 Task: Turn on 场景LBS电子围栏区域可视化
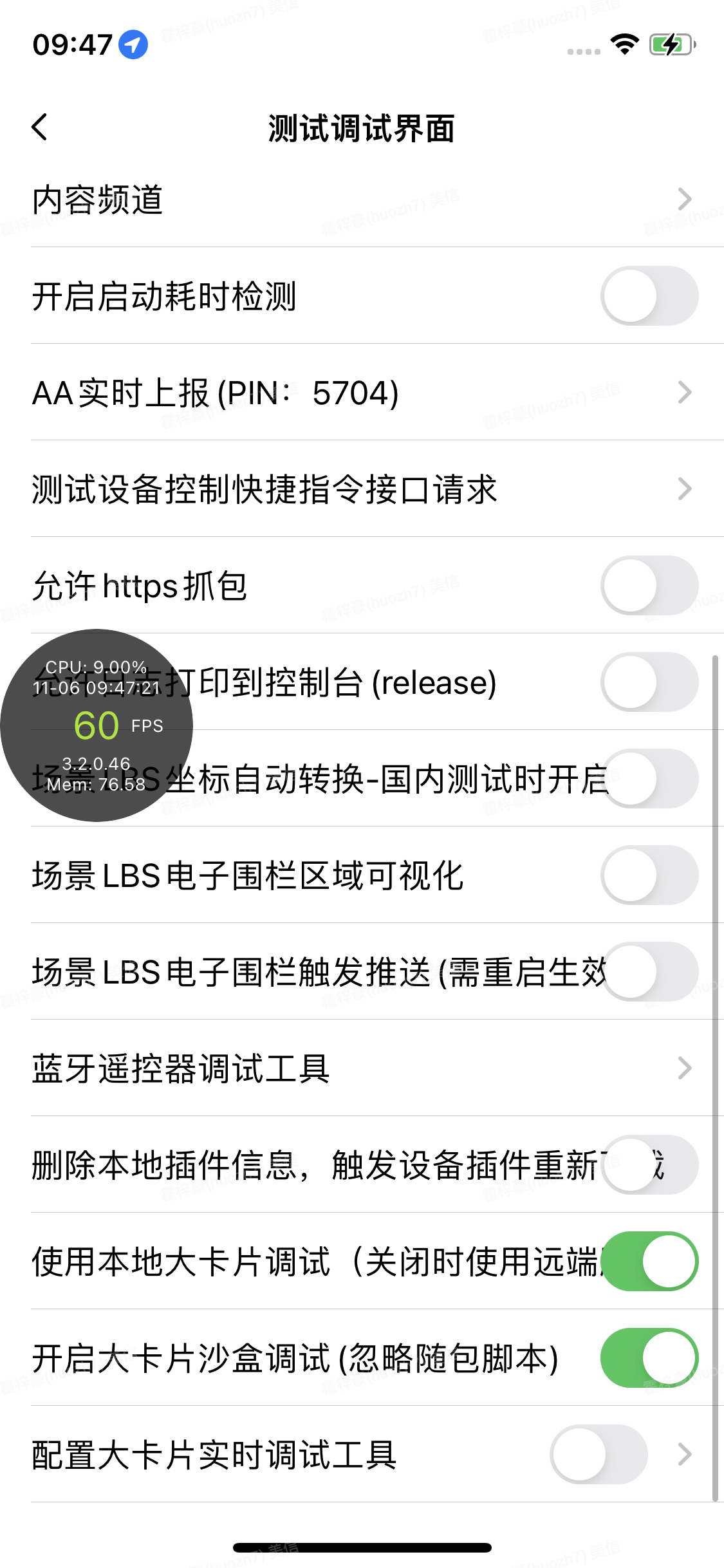tap(649, 875)
